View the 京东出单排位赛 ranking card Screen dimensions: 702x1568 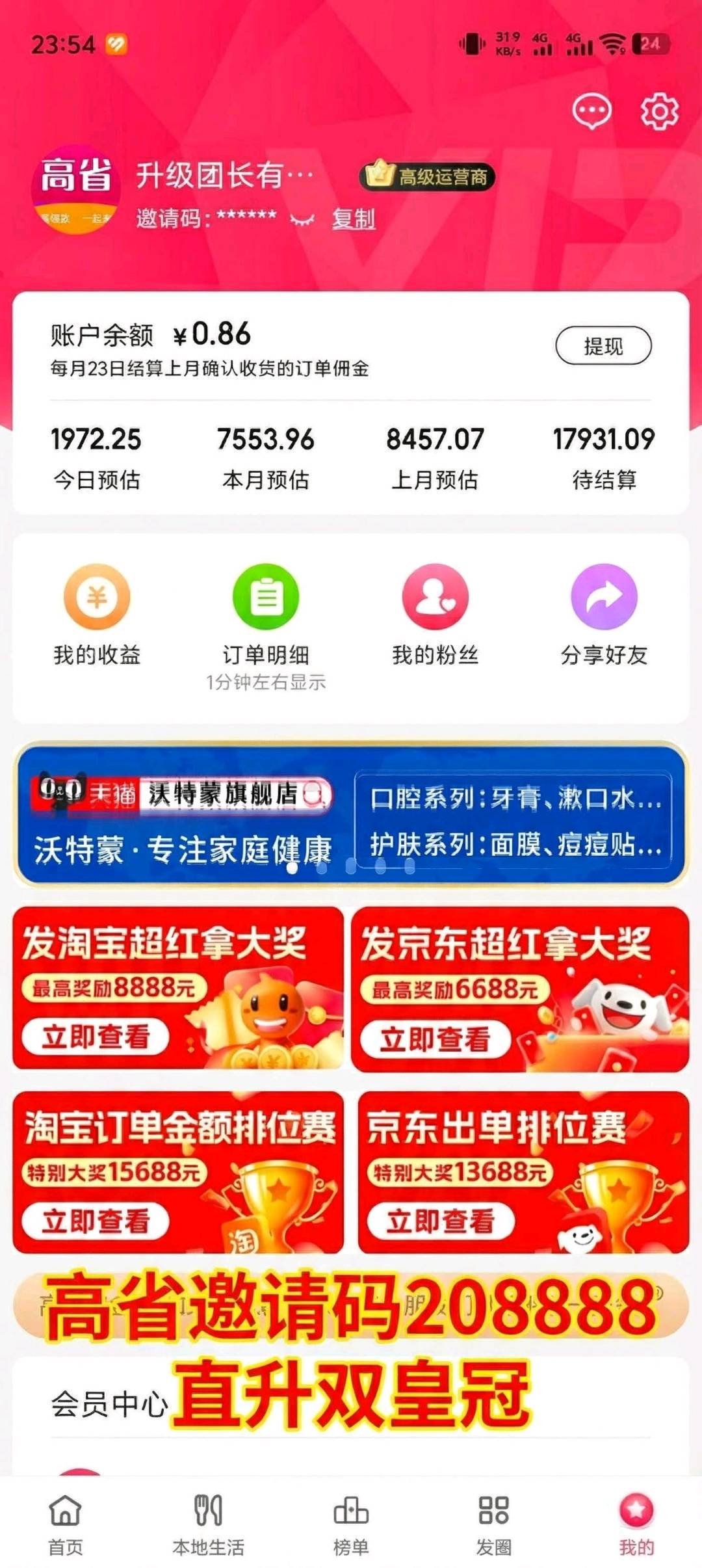point(523,1172)
